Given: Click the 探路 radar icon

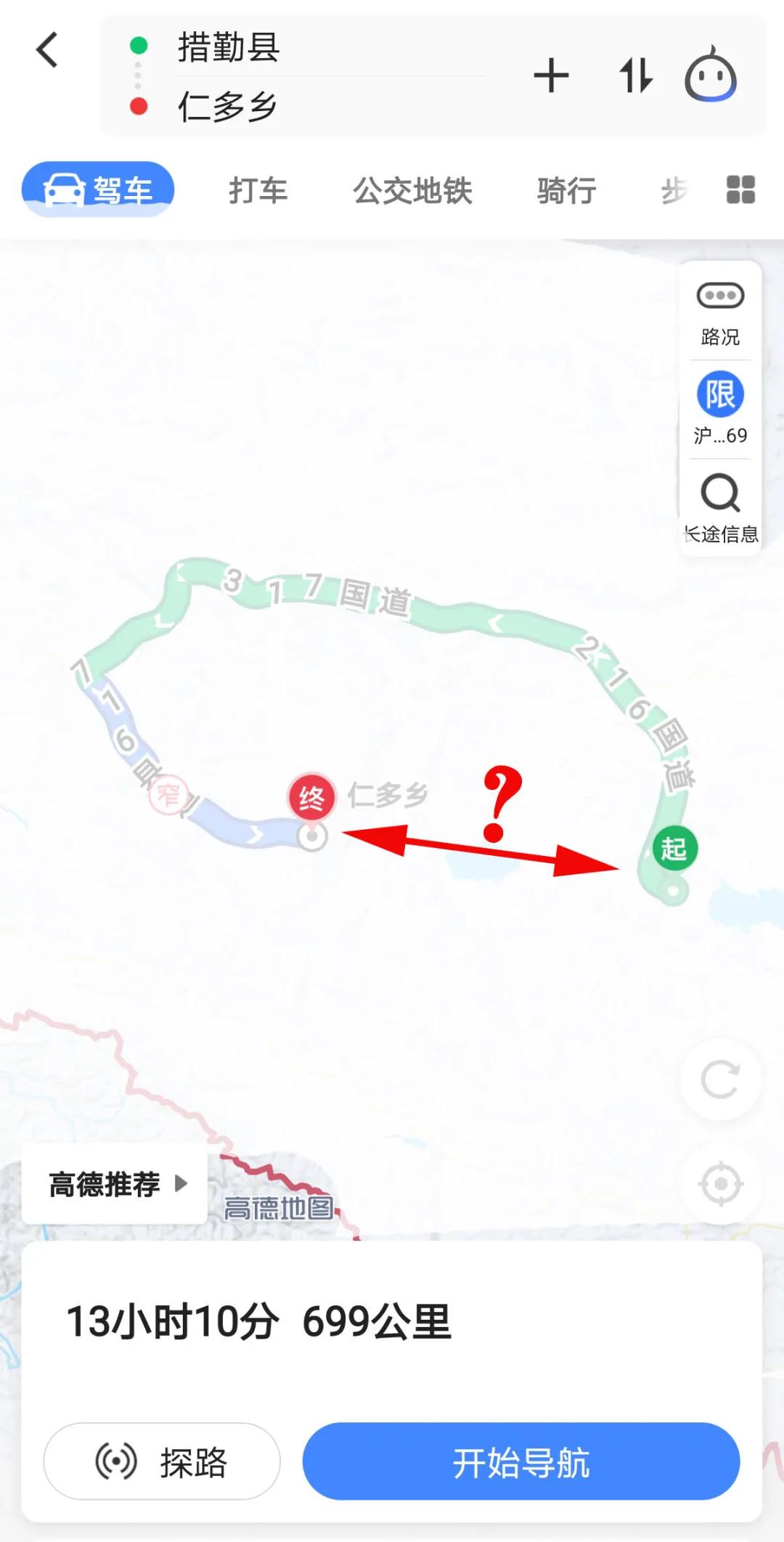Looking at the screenshot, I should [x=160, y=1461].
